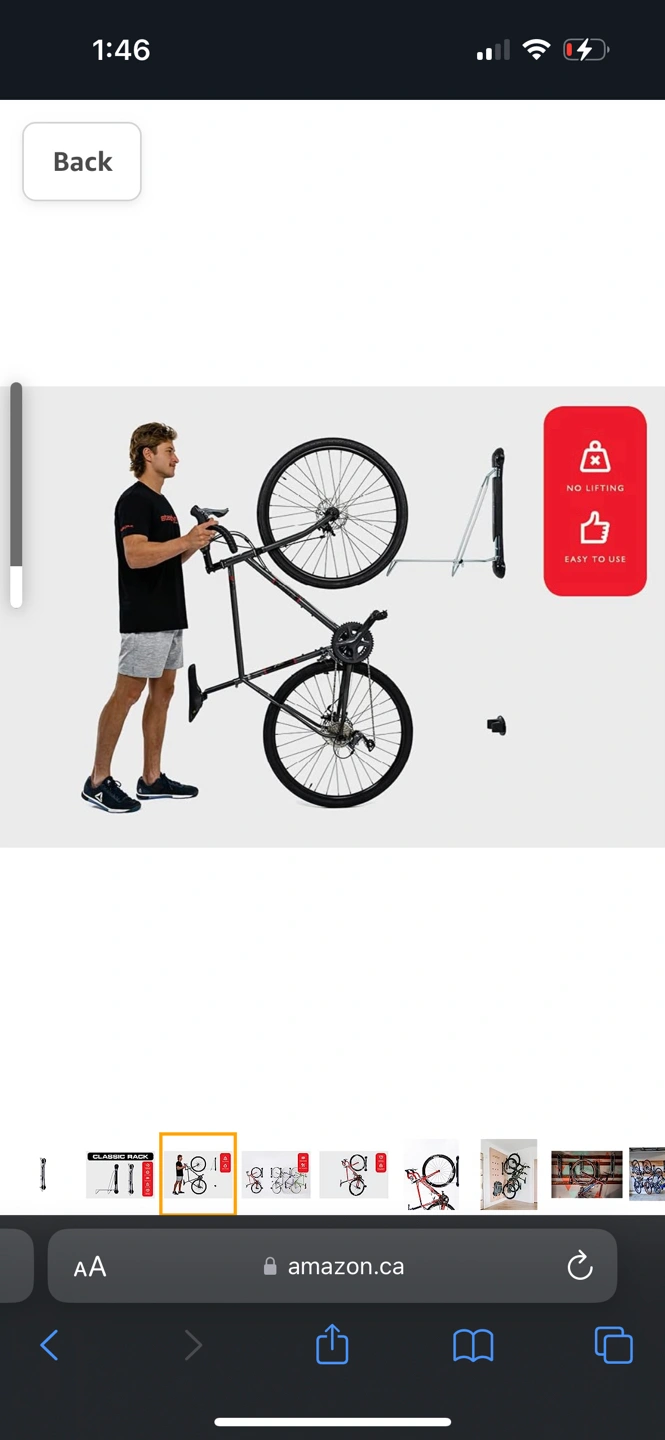The image size is (665, 1440).
Task: Tap the Back button
Action: click(x=82, y=162)
